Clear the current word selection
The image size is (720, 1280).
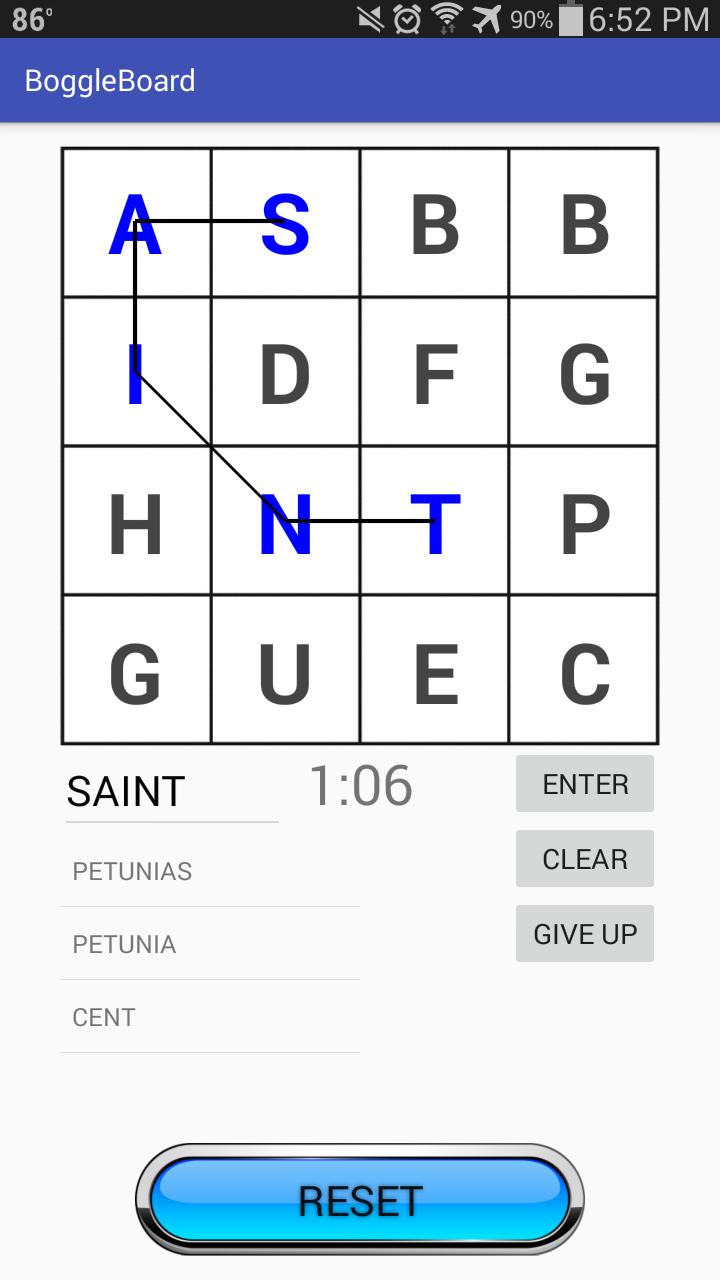click(585, 859)
